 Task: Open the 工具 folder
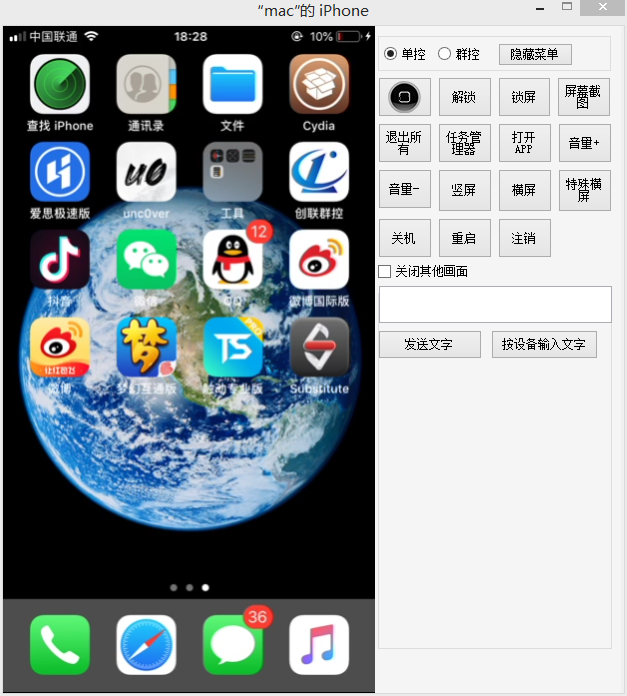click(x=233, y=172)
